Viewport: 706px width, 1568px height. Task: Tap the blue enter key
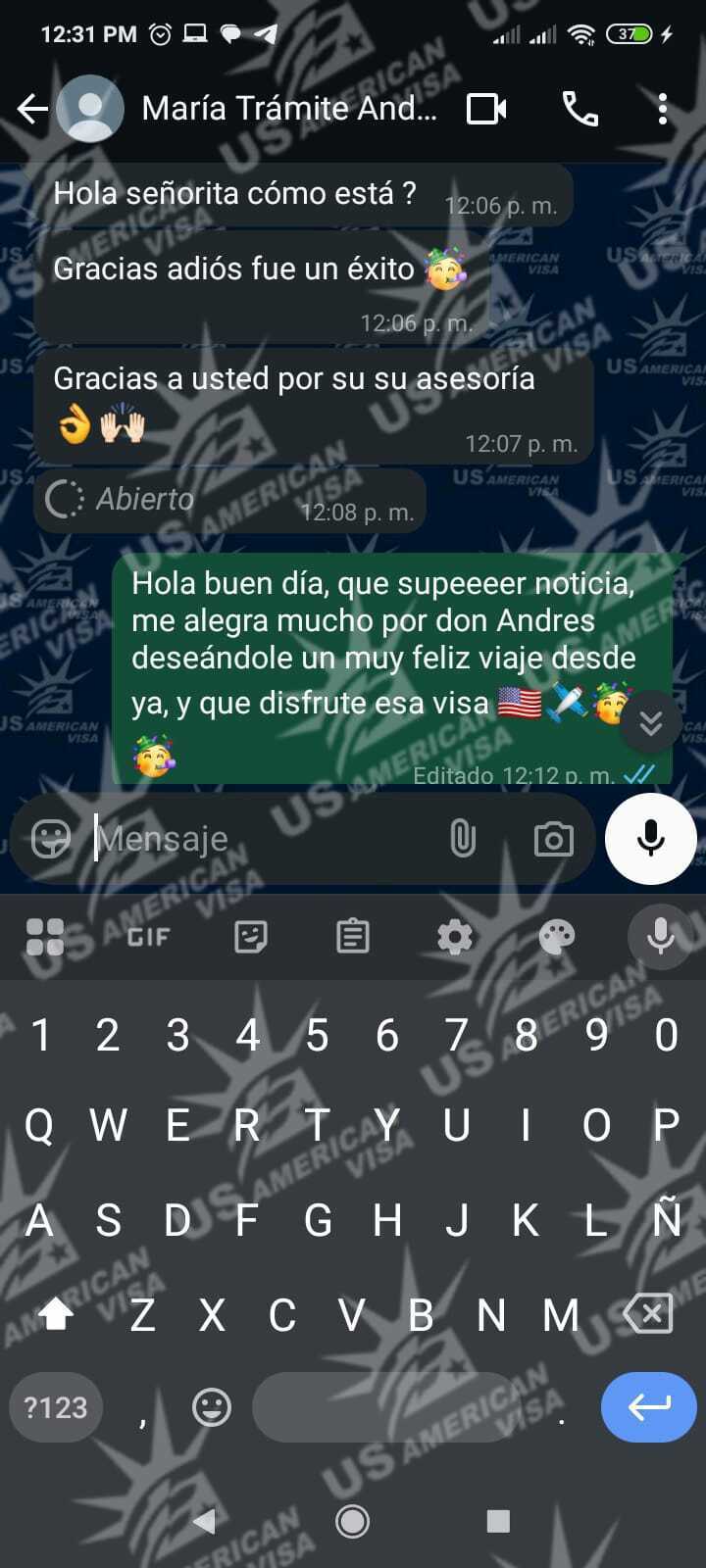(649, 1408)
